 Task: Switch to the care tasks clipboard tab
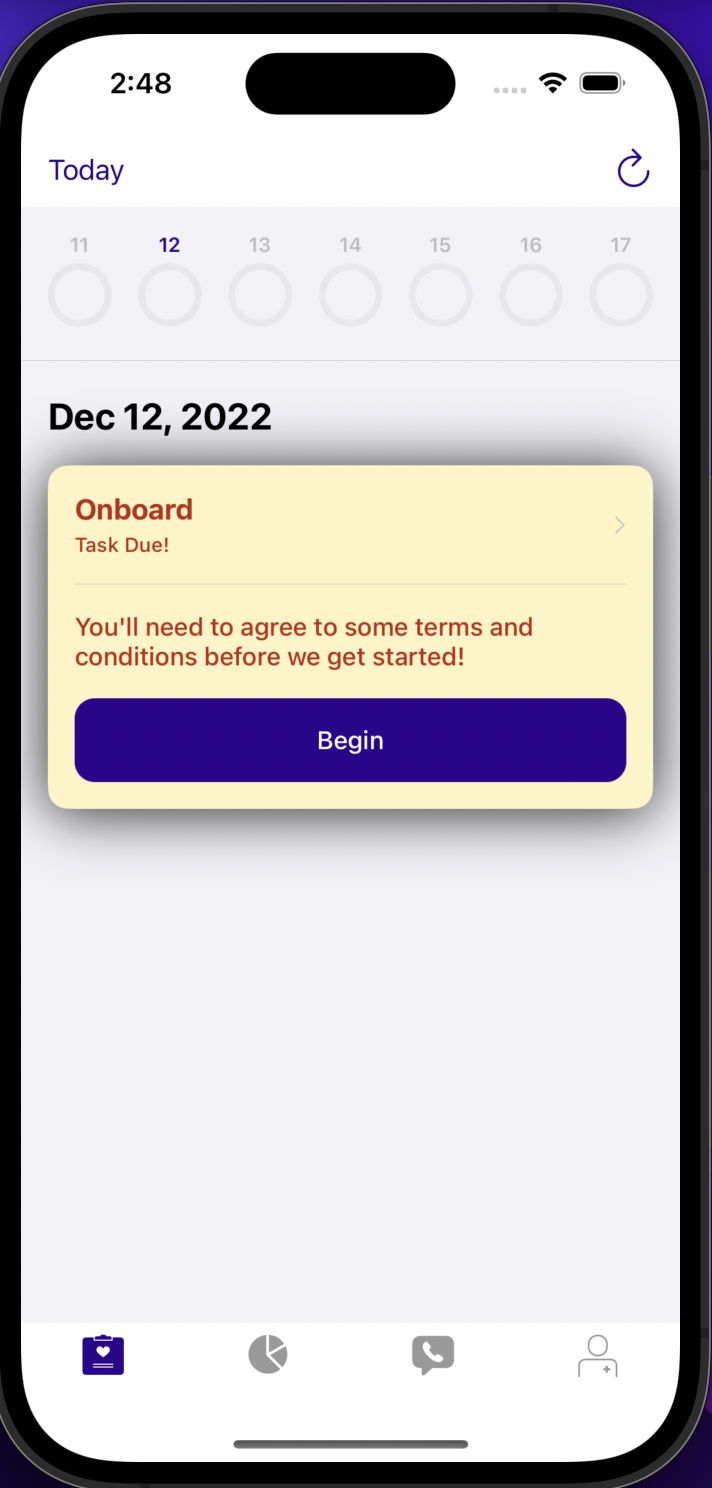pyautogui.click(x=103, y=1355)
